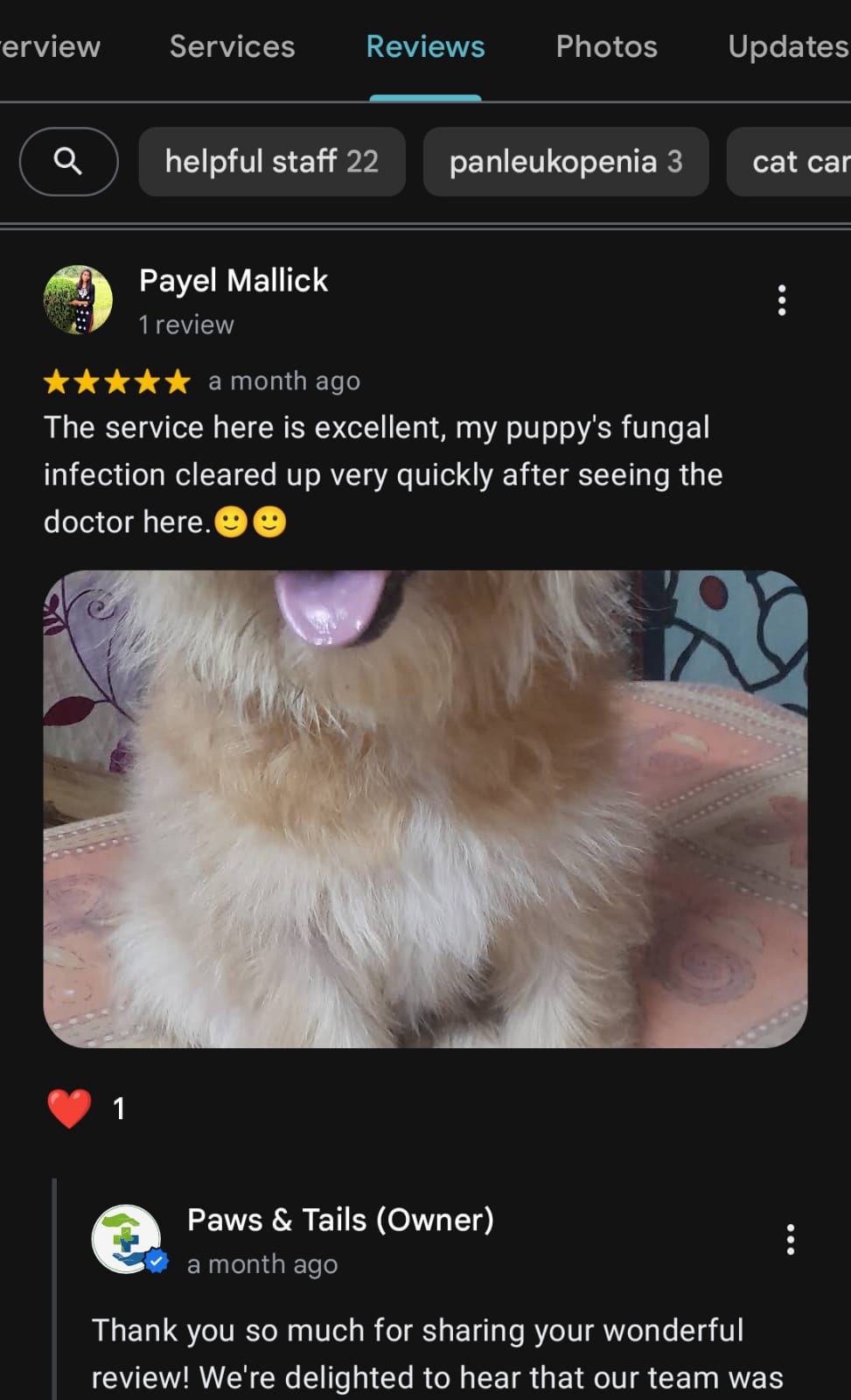Viewport: 851px width, 1400px height.
Task: Open the Photos tab
Action: (606, 47)
